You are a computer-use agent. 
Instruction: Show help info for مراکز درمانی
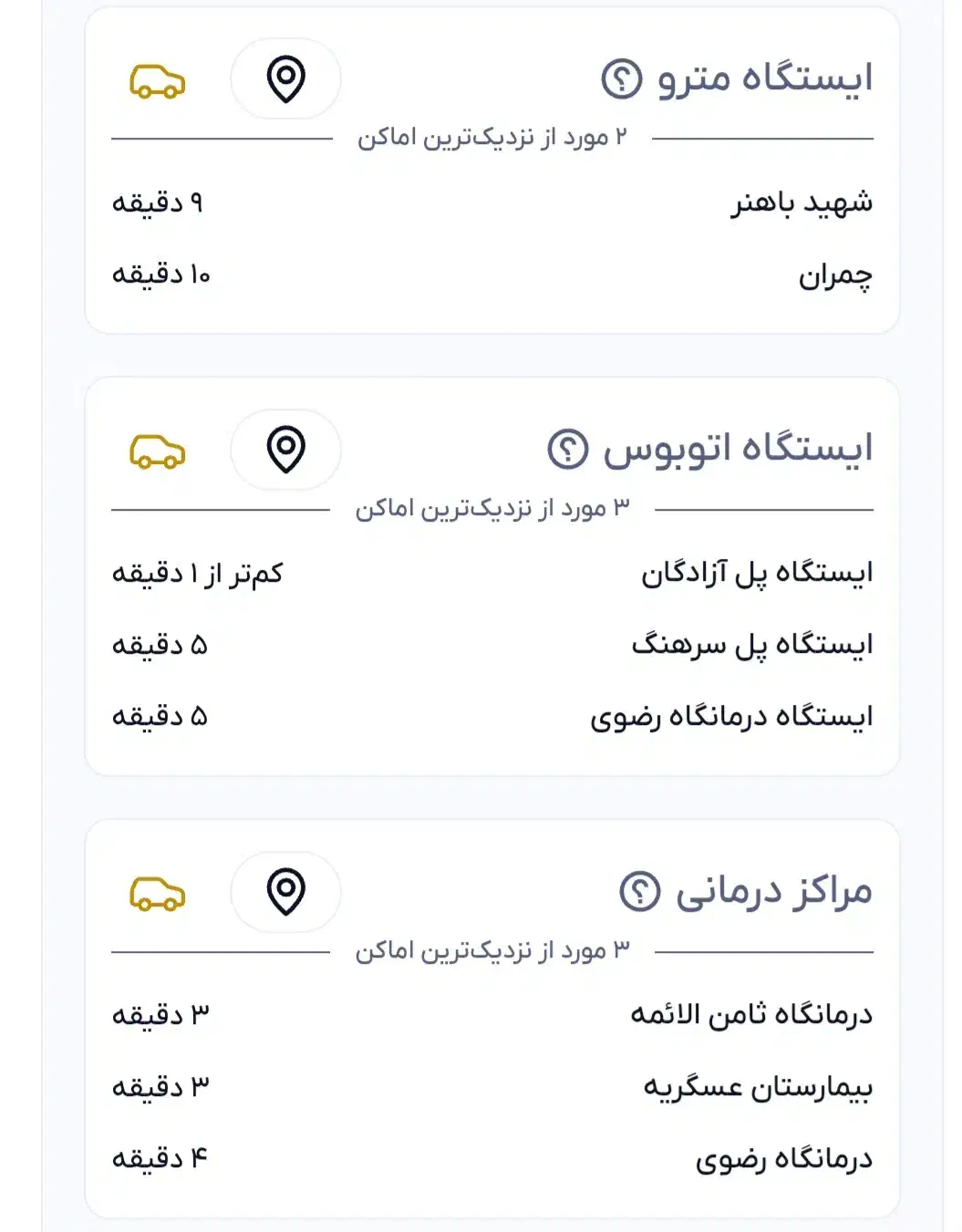[639, 891]
